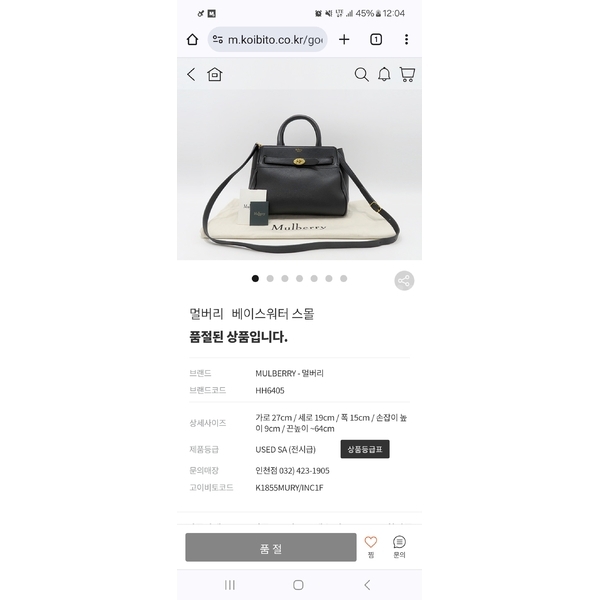Open a new browser tab
The height and width of the screenshot is (600, 600).
pyautogui.click(x=344, y=40)
